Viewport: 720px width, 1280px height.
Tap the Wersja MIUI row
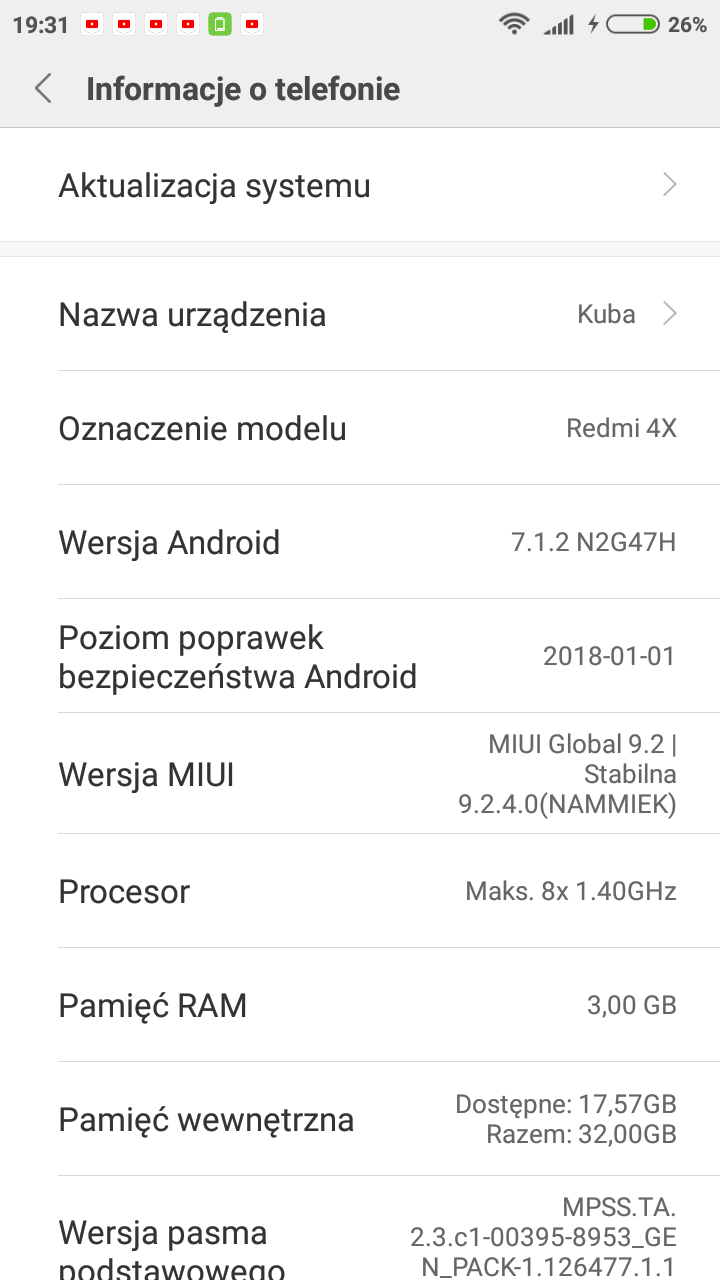click(x=360, y=774)
